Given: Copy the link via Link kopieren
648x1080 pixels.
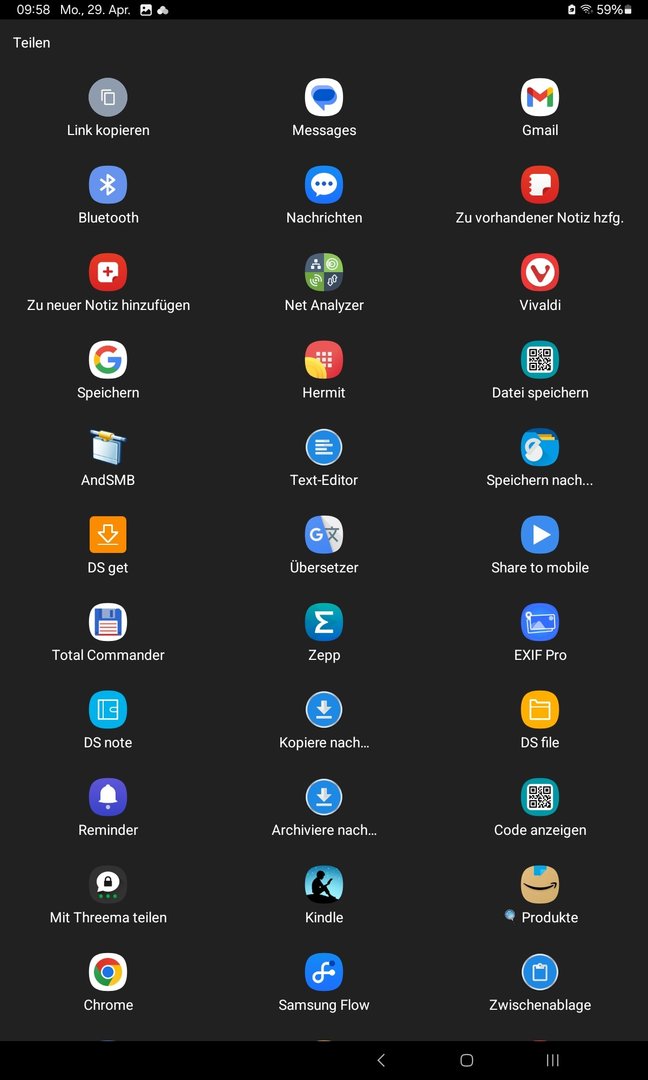Looking at the screenshot, I should pos(108,98).
